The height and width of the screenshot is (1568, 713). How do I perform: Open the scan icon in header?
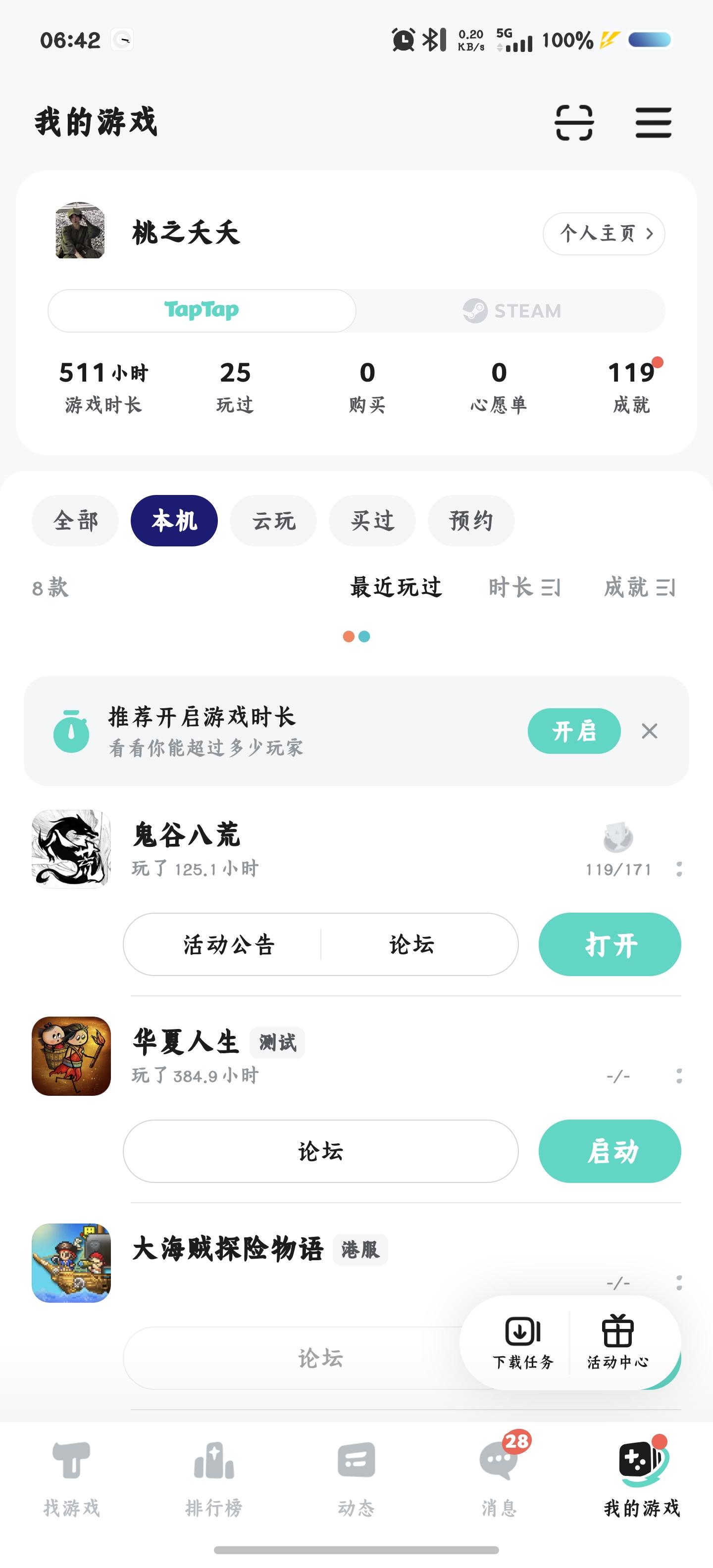click(x=573, y=123)
